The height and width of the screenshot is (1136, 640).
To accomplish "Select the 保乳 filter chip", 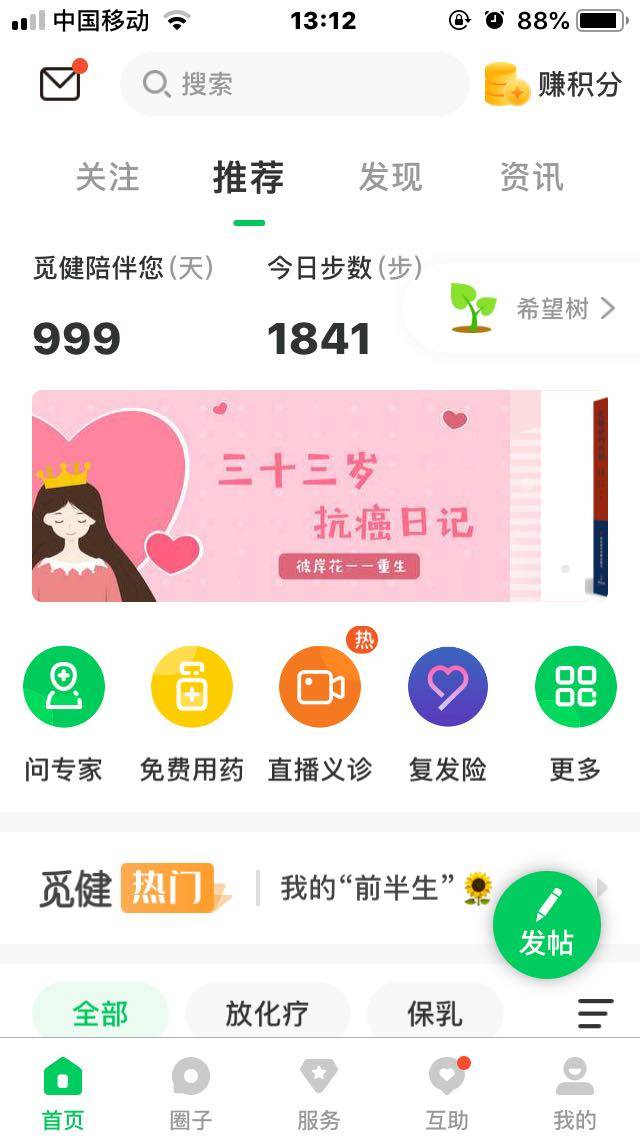I will [x=434, y=1013].
